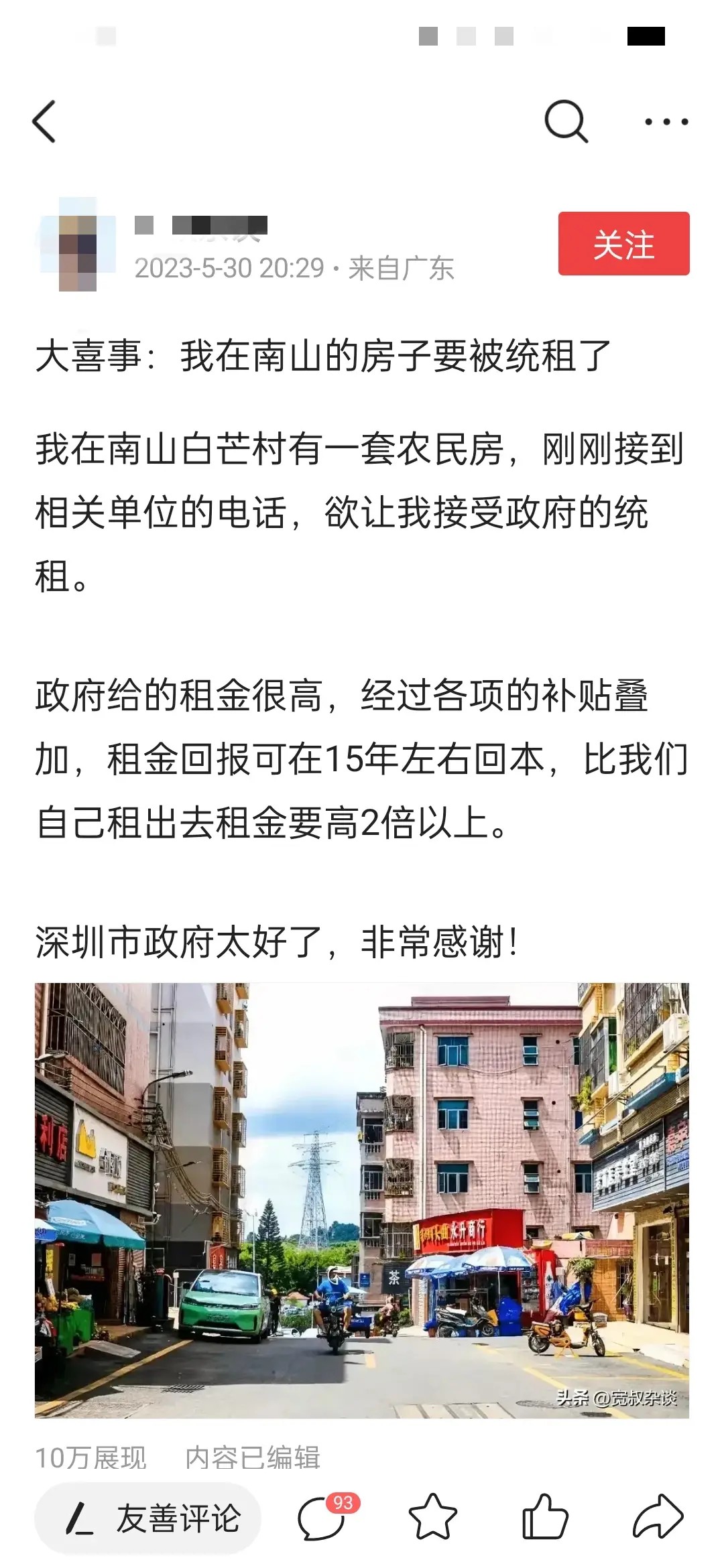
Task: Open the street photo in the post
Action: [362, 1201]
